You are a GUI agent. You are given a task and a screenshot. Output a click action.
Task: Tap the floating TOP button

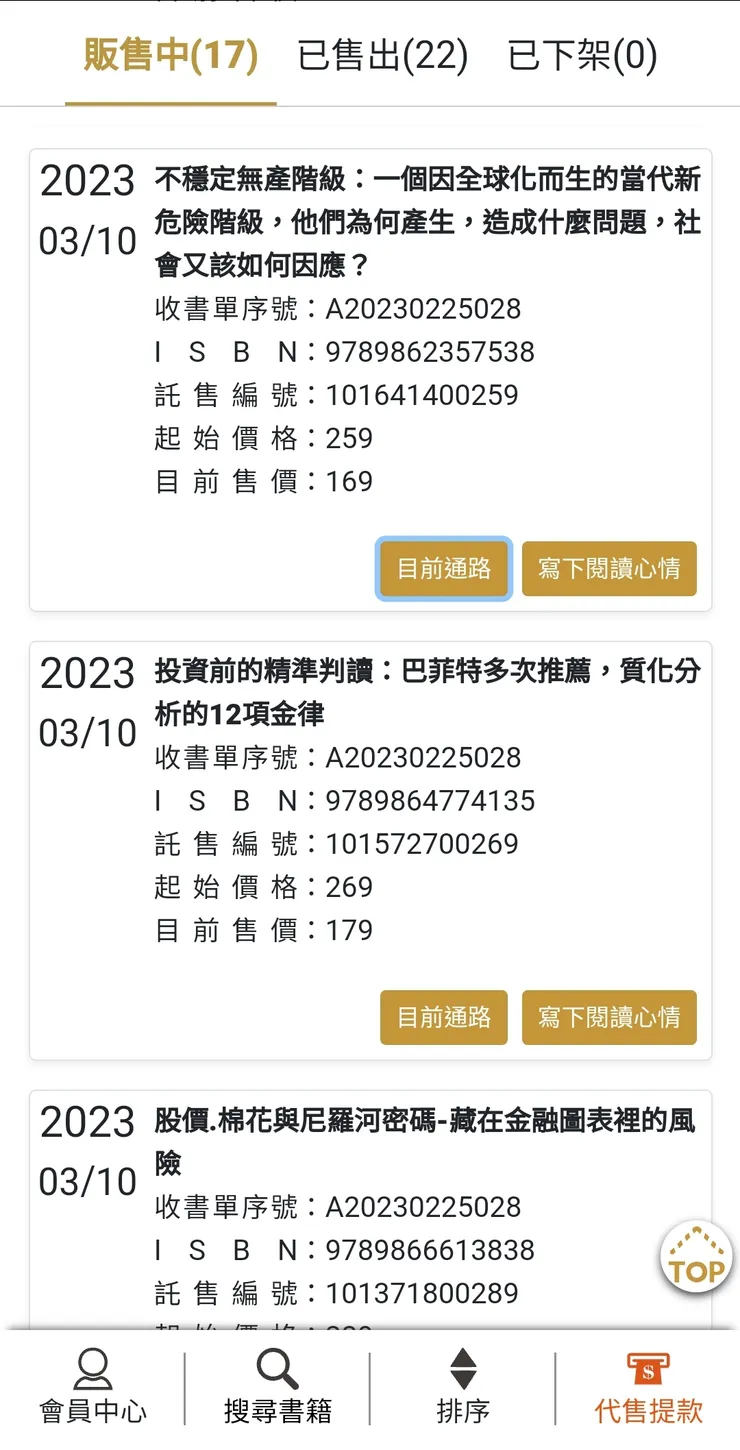click(x=696, y=1258)
